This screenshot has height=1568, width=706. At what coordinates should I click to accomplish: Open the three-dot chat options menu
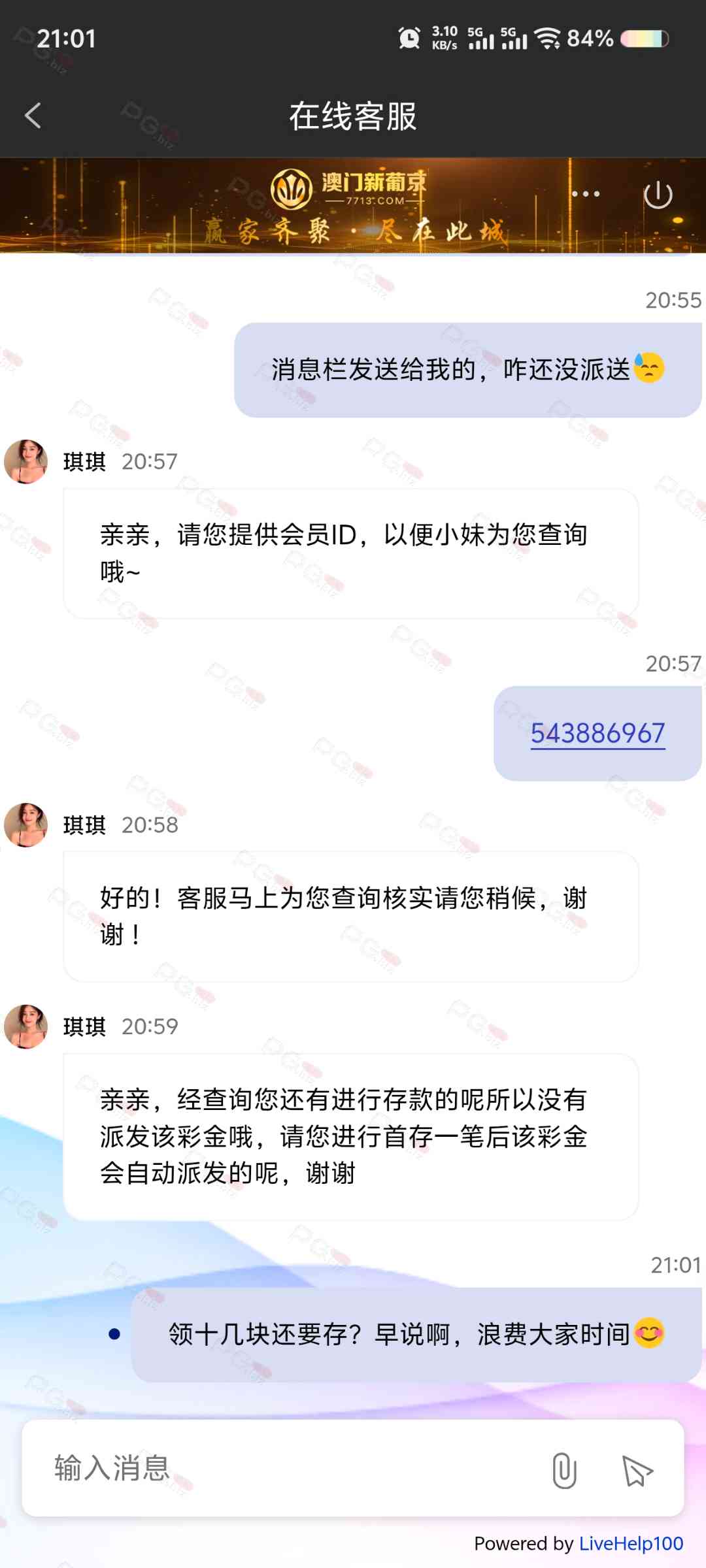click(586, 194)
